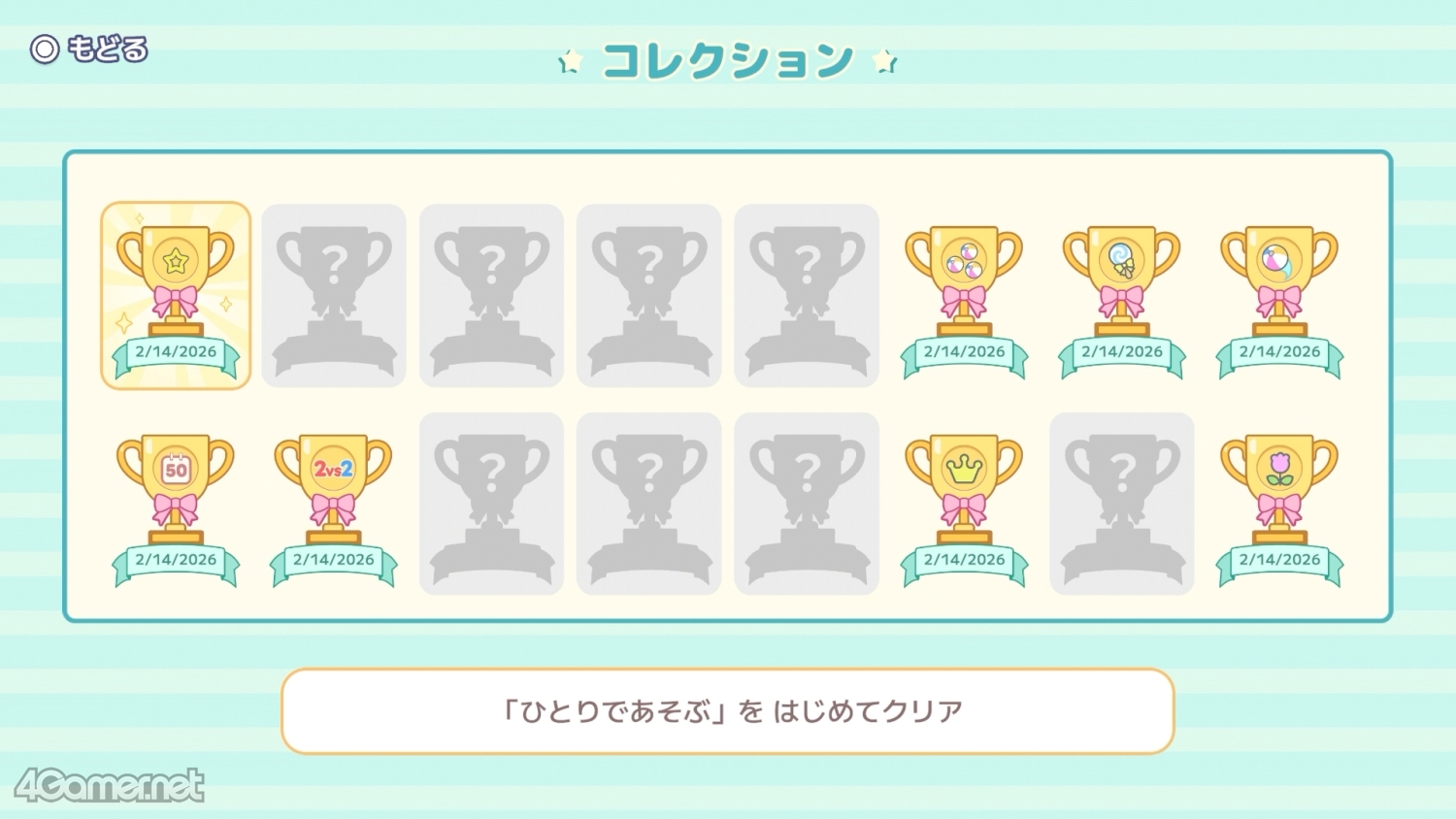The width and height of the screenshot is (1456, 819).
Task: View the beach ball trophy
Action: pyautogui.click(x=1279, y=295)
